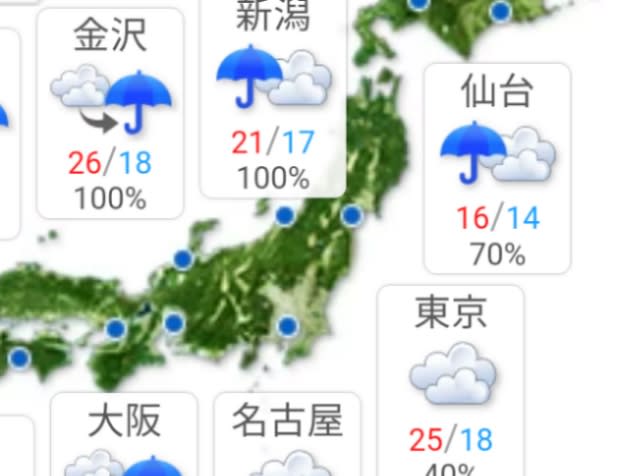Show the 名古屋 weather card
The image size is (640, 476).
click(287, 435)
